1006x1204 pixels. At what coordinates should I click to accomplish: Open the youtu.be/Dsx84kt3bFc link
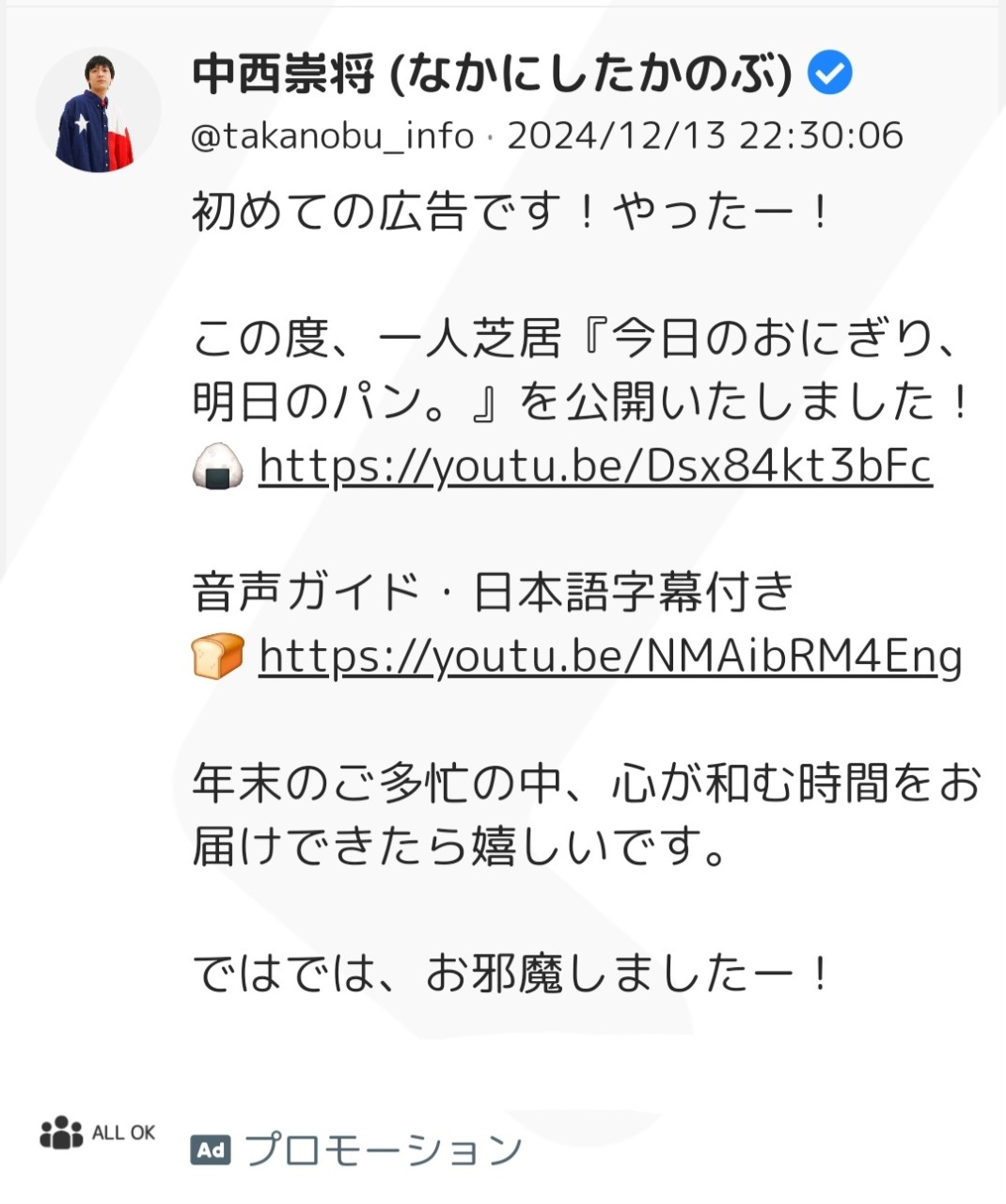point(594,466)
